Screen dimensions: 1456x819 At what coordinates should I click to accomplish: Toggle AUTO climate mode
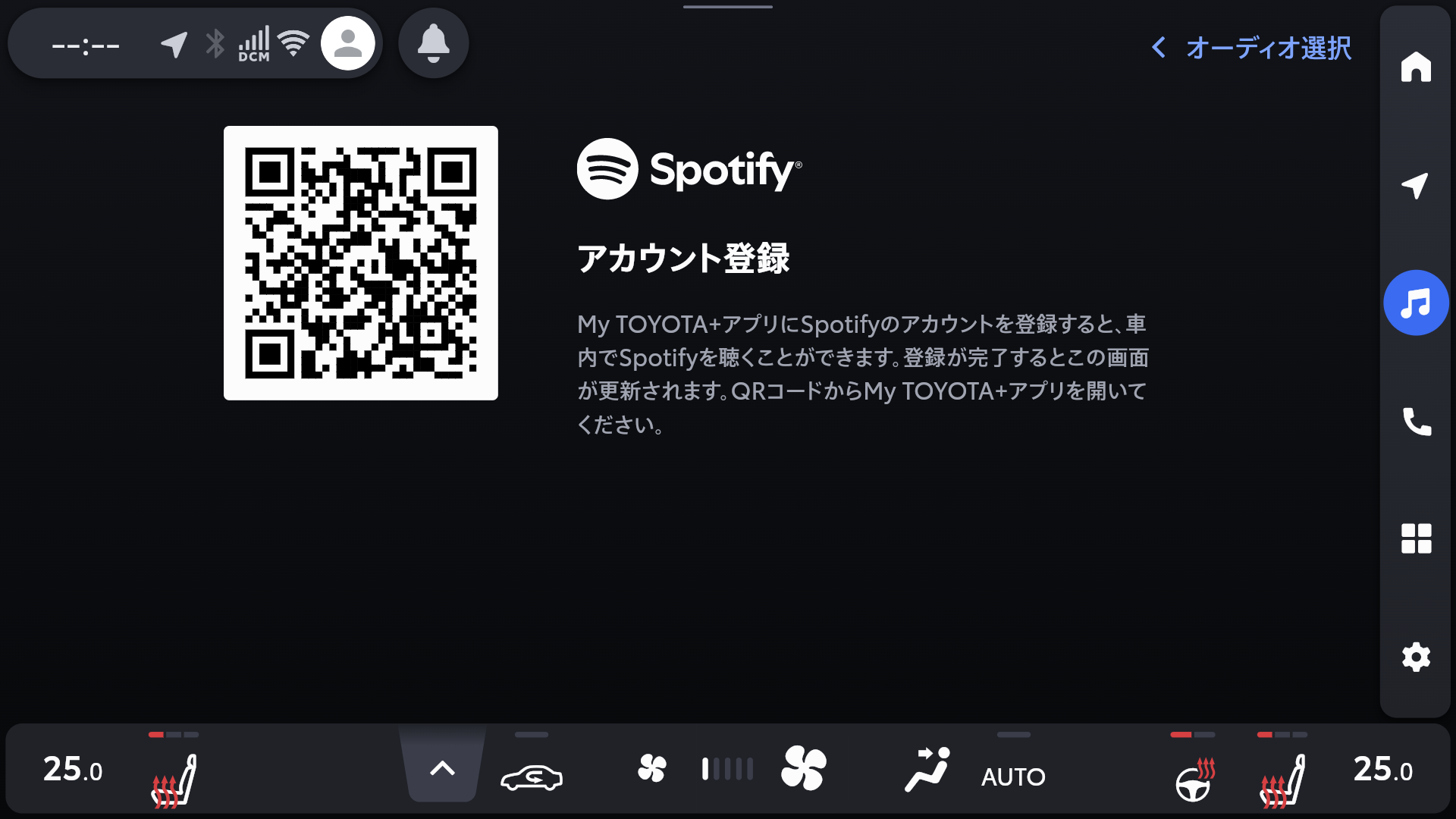pyautogui.click(x=1013, y=775)
